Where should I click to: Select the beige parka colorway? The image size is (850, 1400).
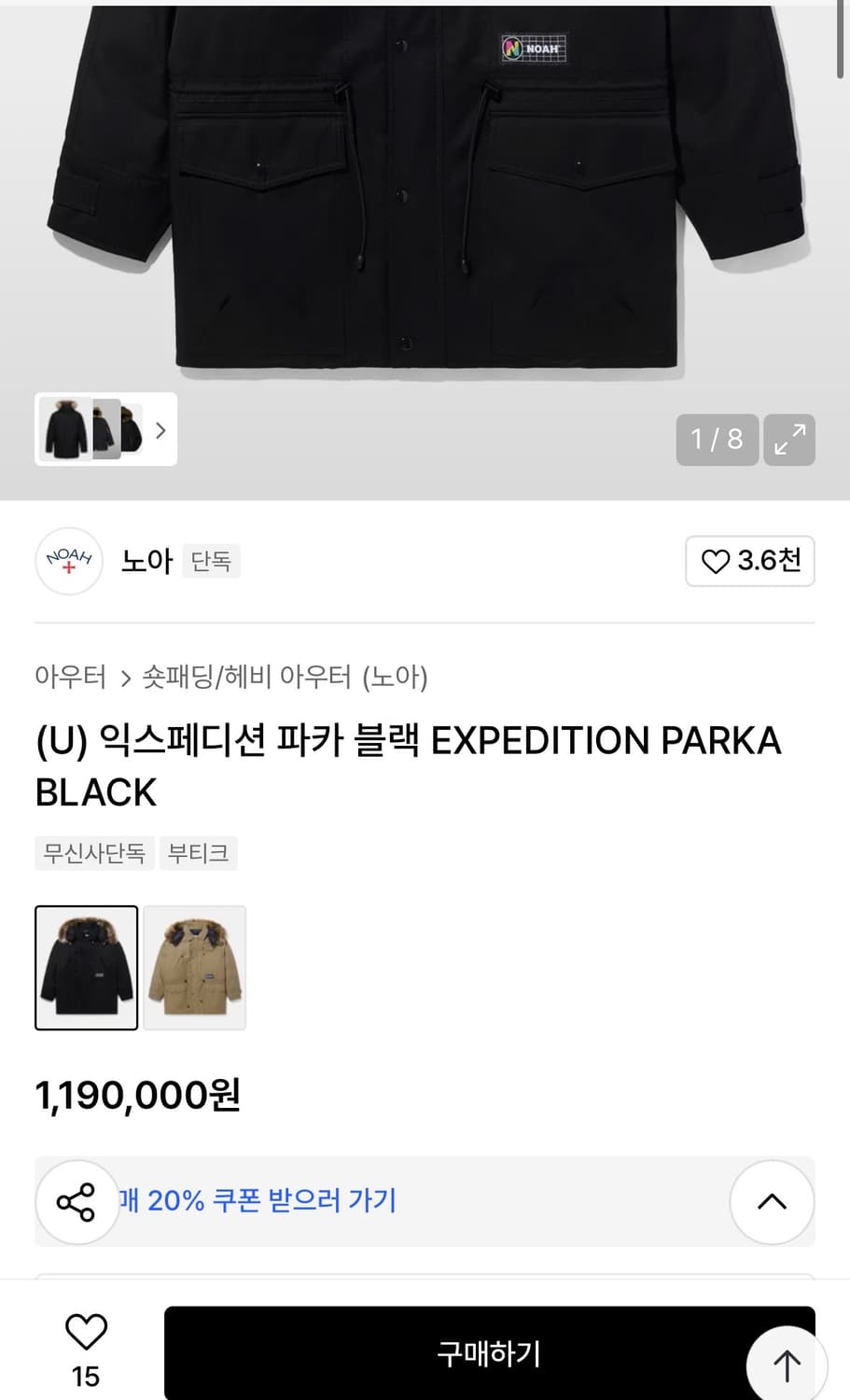(194, 967)
